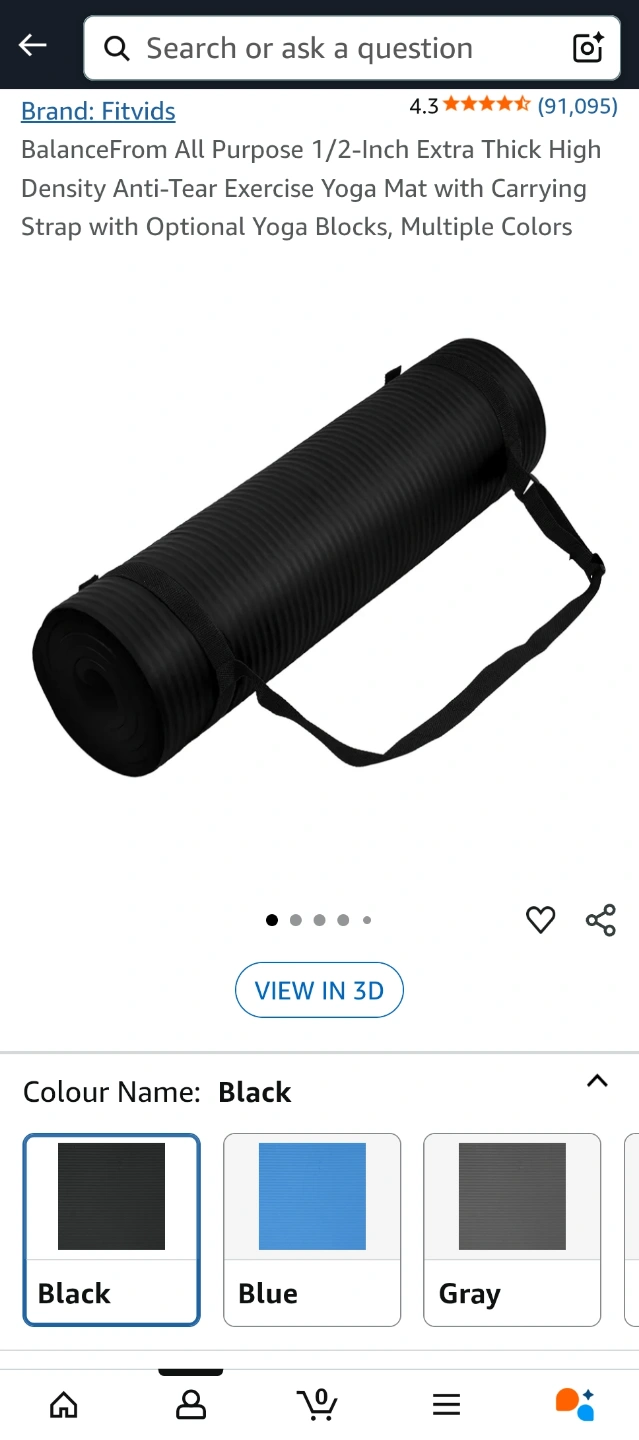Choose the Blue colour option
Viewport: 639px width, 1440px height.
[x=312, y=1229]
